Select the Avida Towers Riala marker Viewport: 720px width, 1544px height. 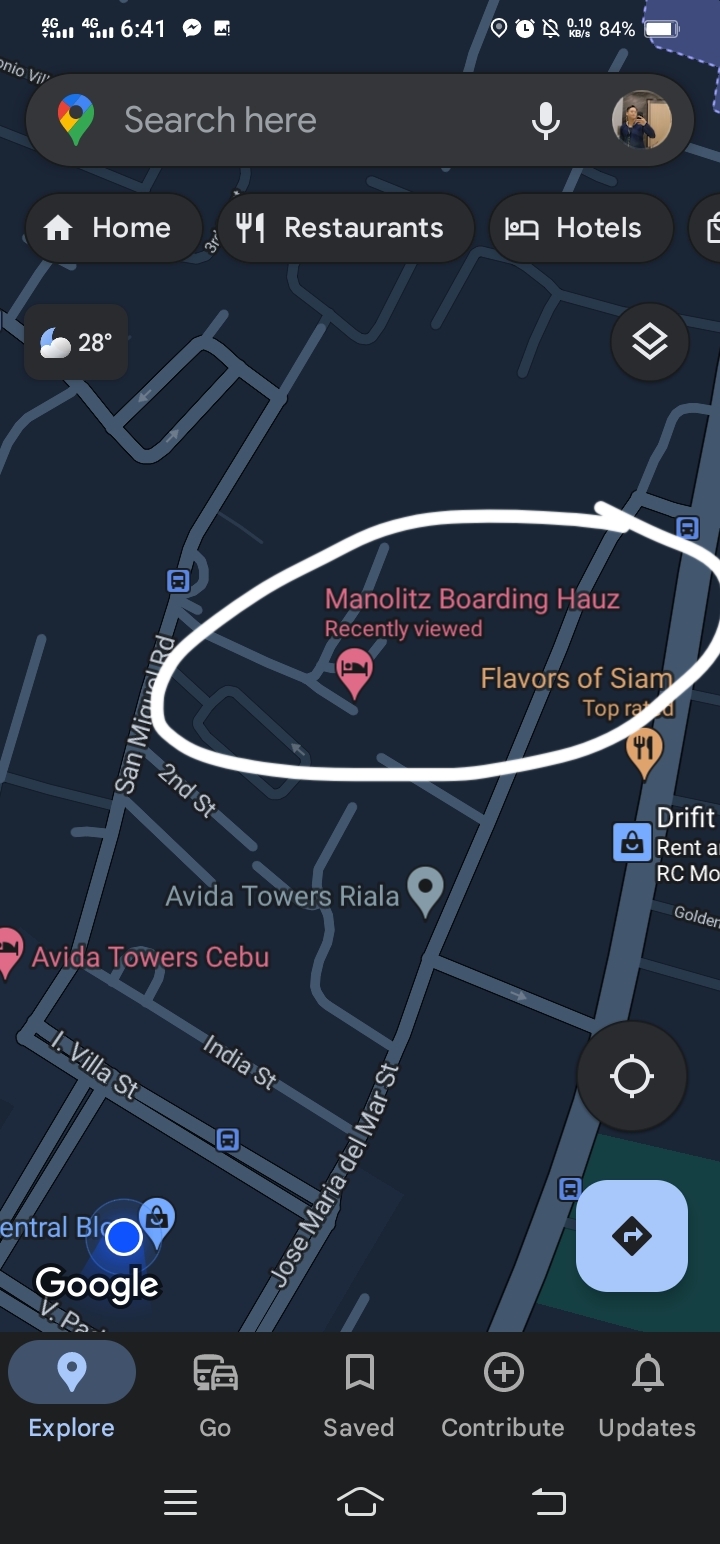pyautogui.click(x=427, y=889)
